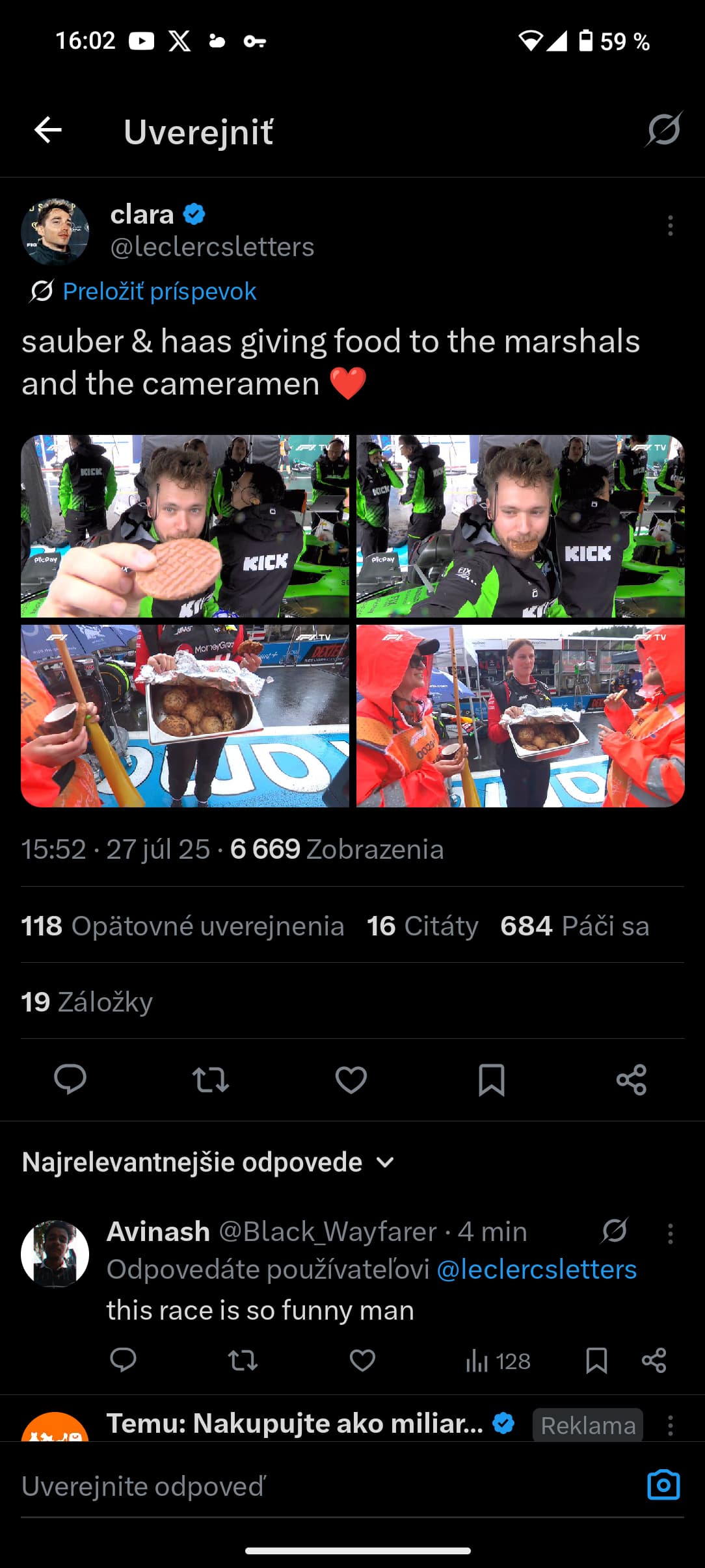Tap the Uverejnite odpoveď reply field

325,1486
